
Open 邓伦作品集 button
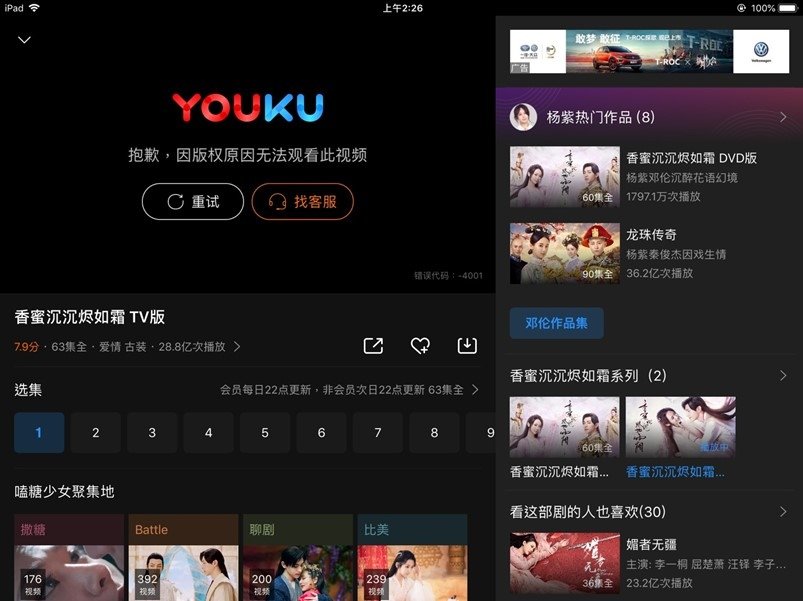click(557, 323)
